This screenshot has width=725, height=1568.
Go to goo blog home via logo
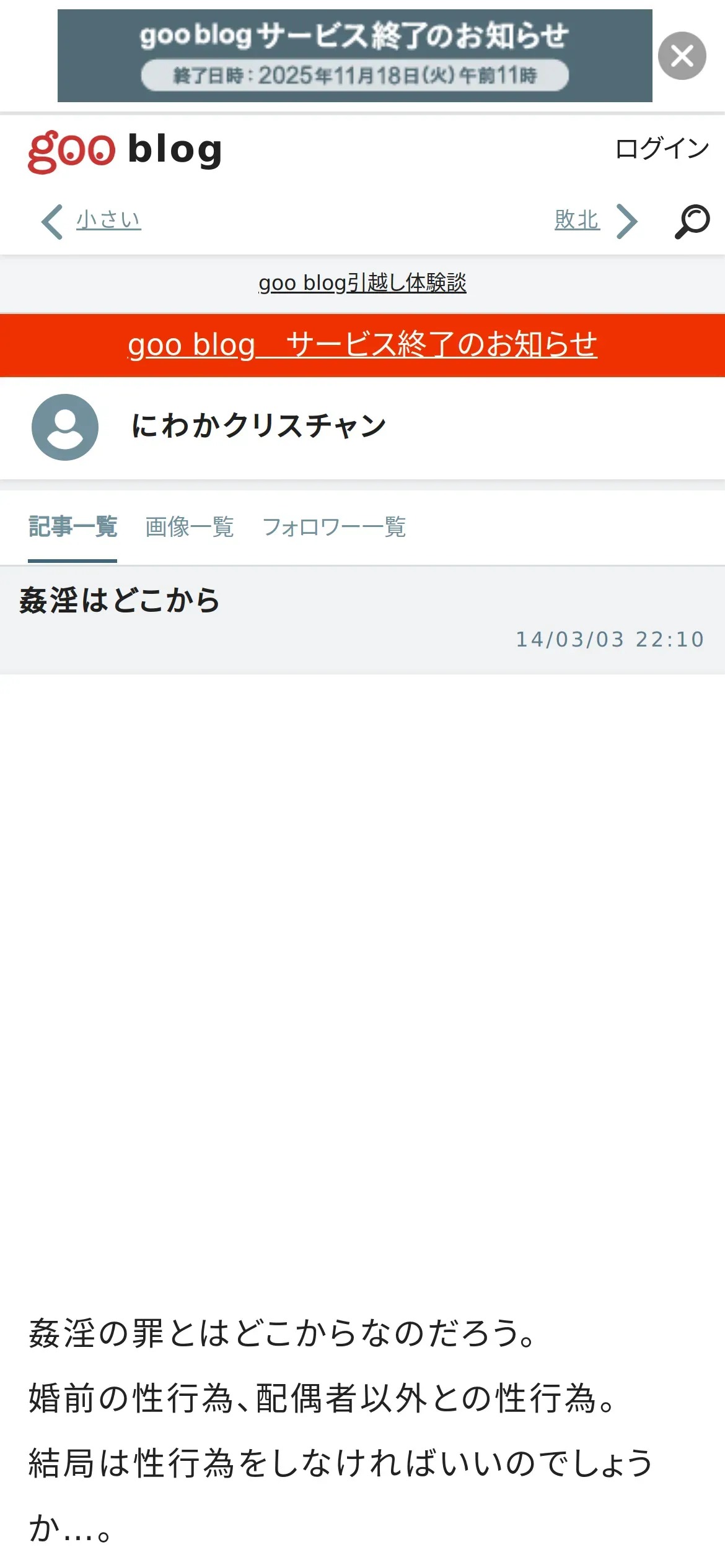point(125,151)
